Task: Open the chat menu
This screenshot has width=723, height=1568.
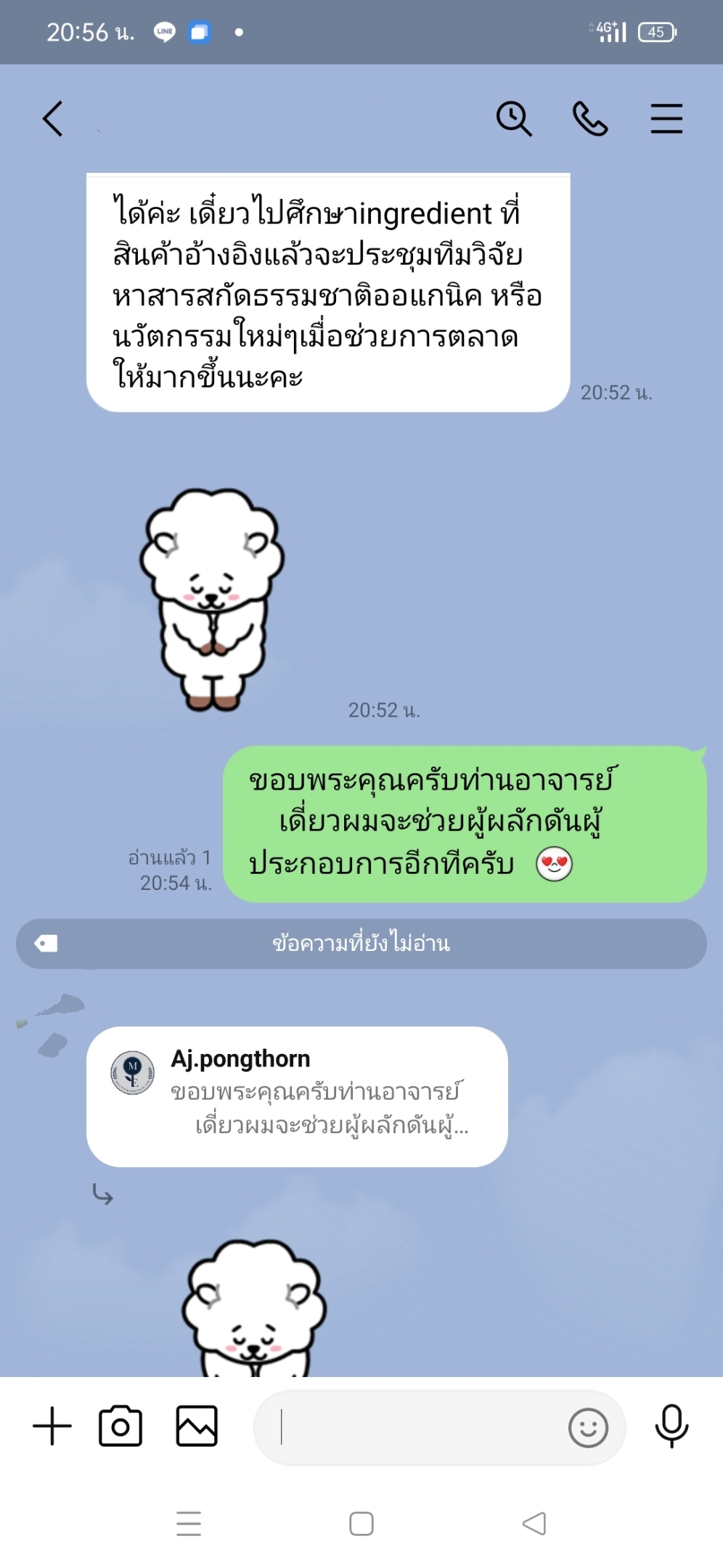Action: (x=666, y=118)
